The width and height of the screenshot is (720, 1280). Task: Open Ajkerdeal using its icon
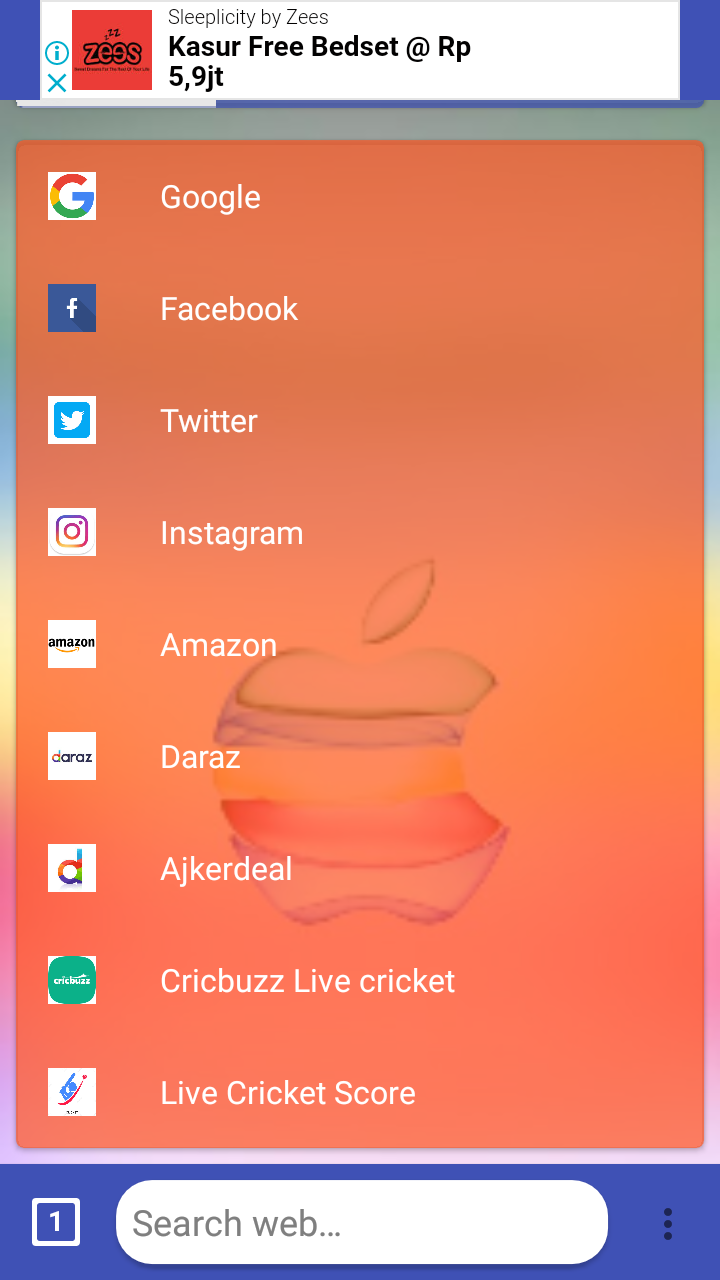(71, 868)
